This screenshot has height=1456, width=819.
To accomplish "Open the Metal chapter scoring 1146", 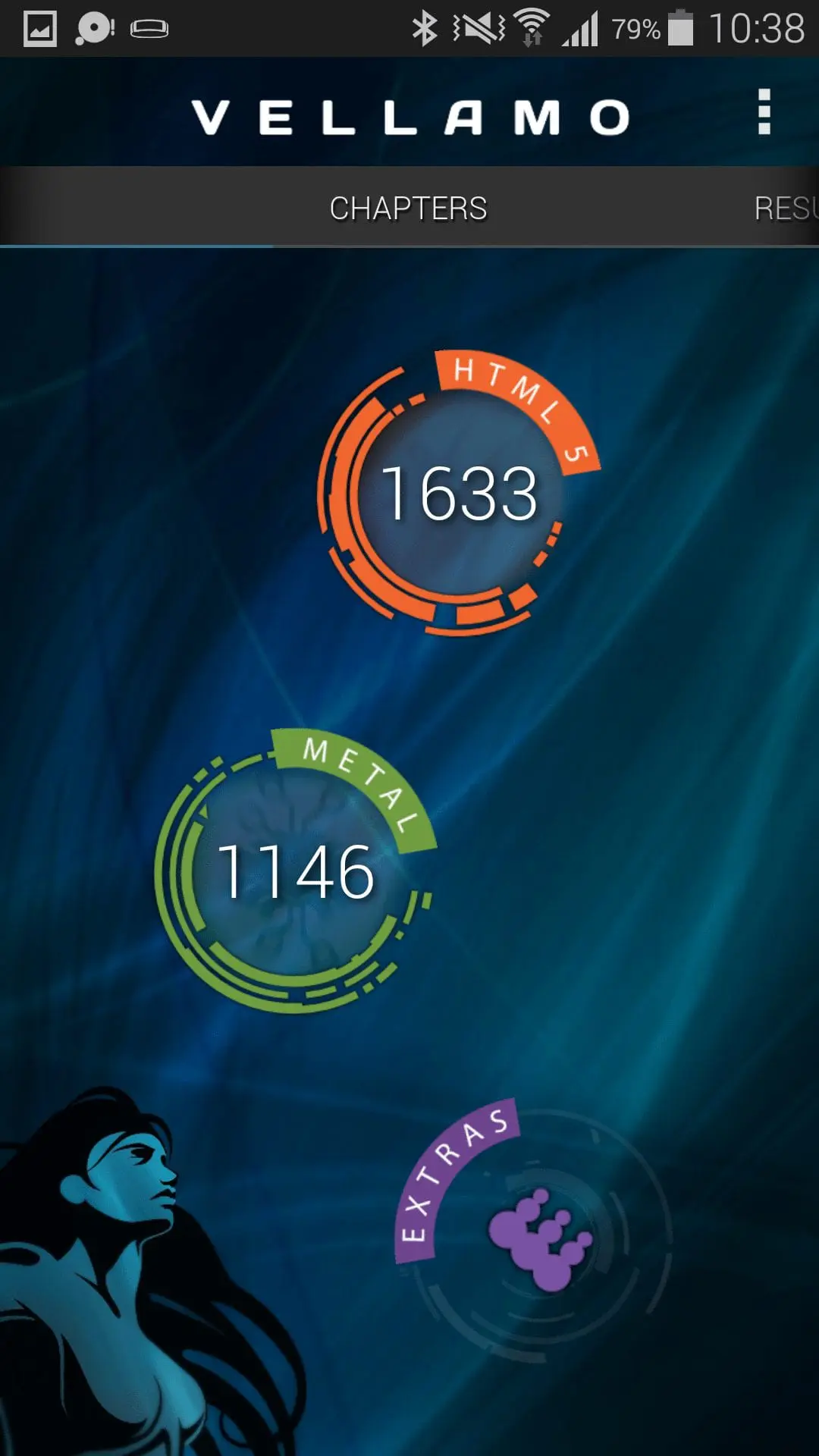I will [x=294, y=871].
